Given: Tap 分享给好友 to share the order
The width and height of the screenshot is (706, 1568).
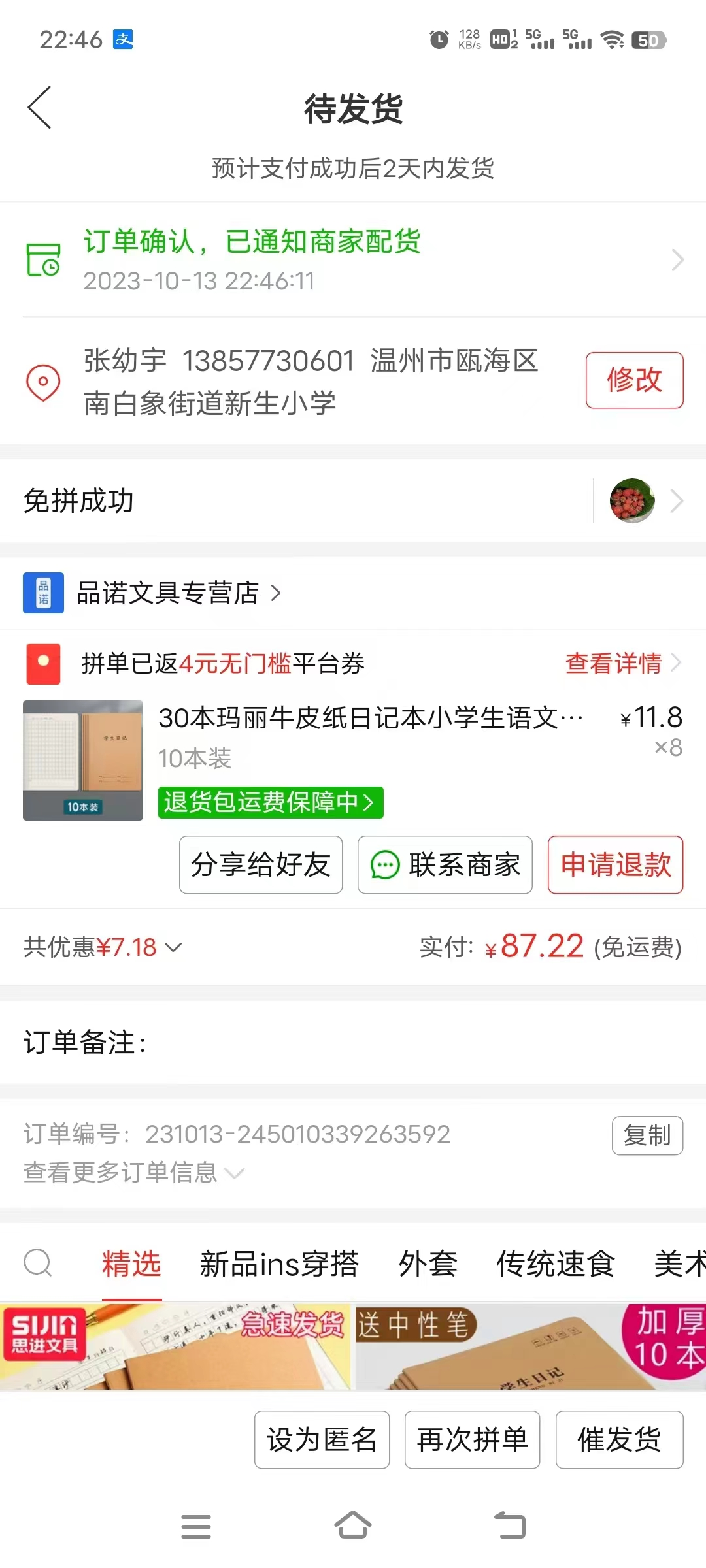Looking at the screenshot, I should (x=261, y=865).
